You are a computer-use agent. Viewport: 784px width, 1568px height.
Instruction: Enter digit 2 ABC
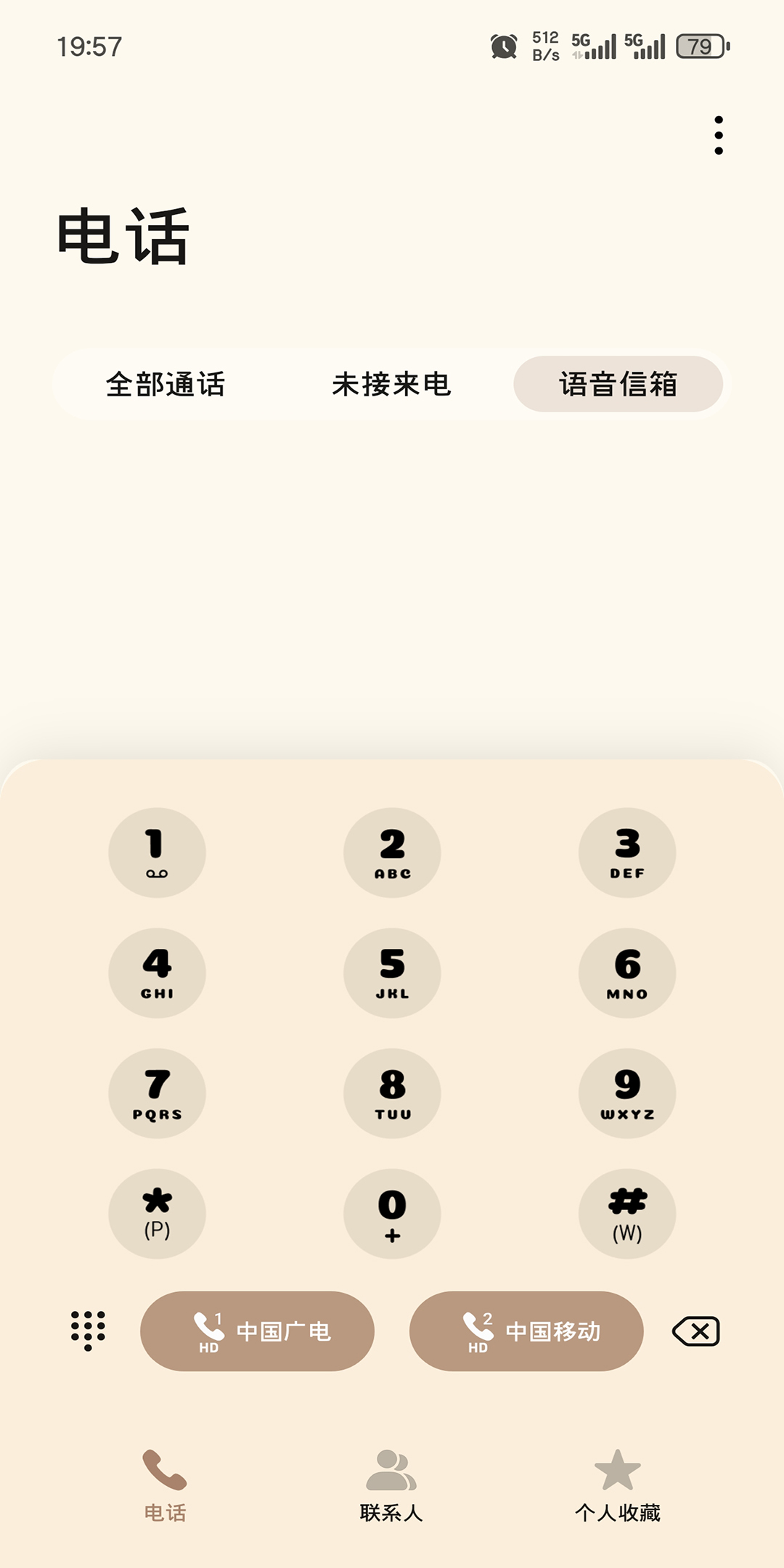(x=392, y=852)
